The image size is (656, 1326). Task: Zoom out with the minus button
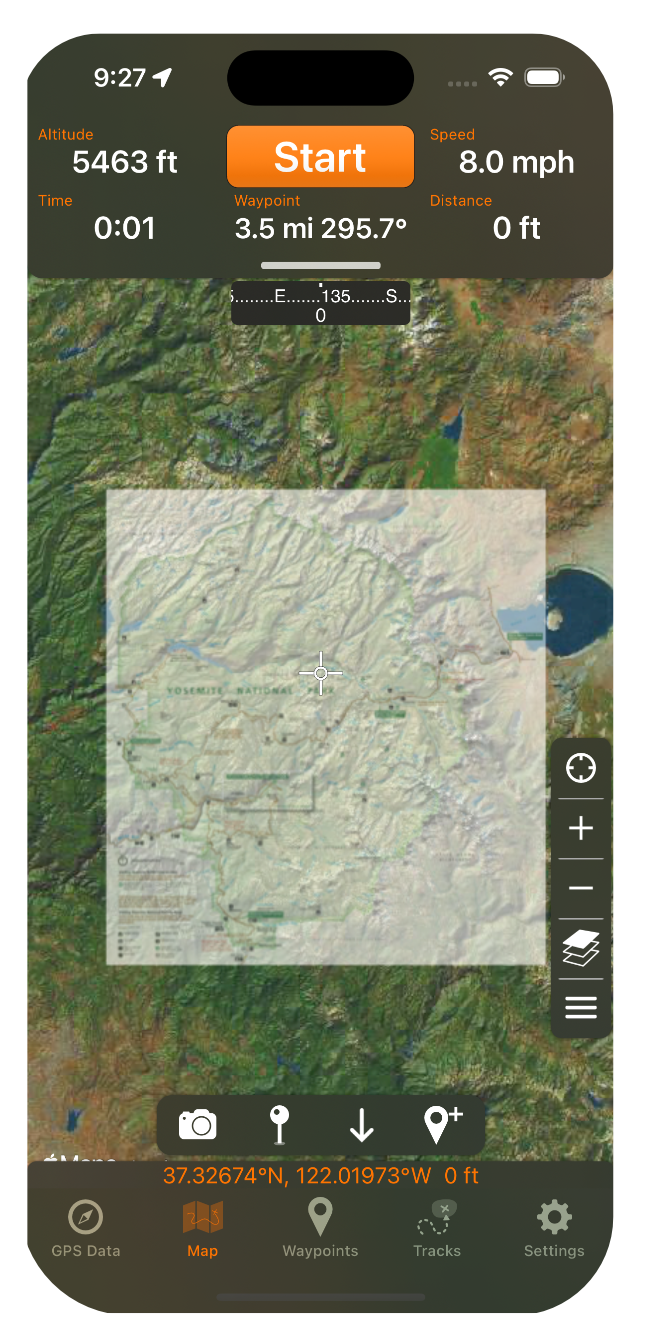(580, 888)
